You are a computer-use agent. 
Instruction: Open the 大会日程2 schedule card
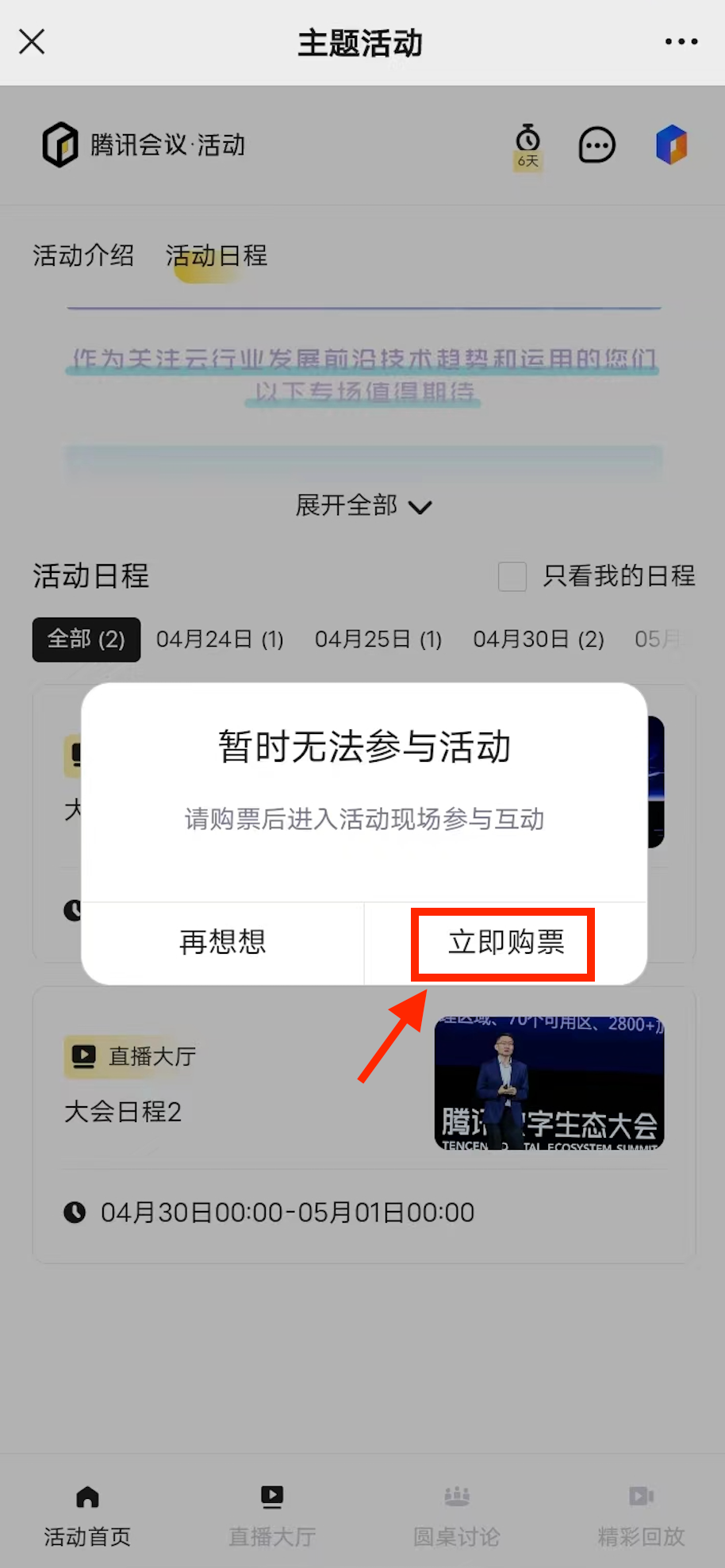click(238, 1111)
